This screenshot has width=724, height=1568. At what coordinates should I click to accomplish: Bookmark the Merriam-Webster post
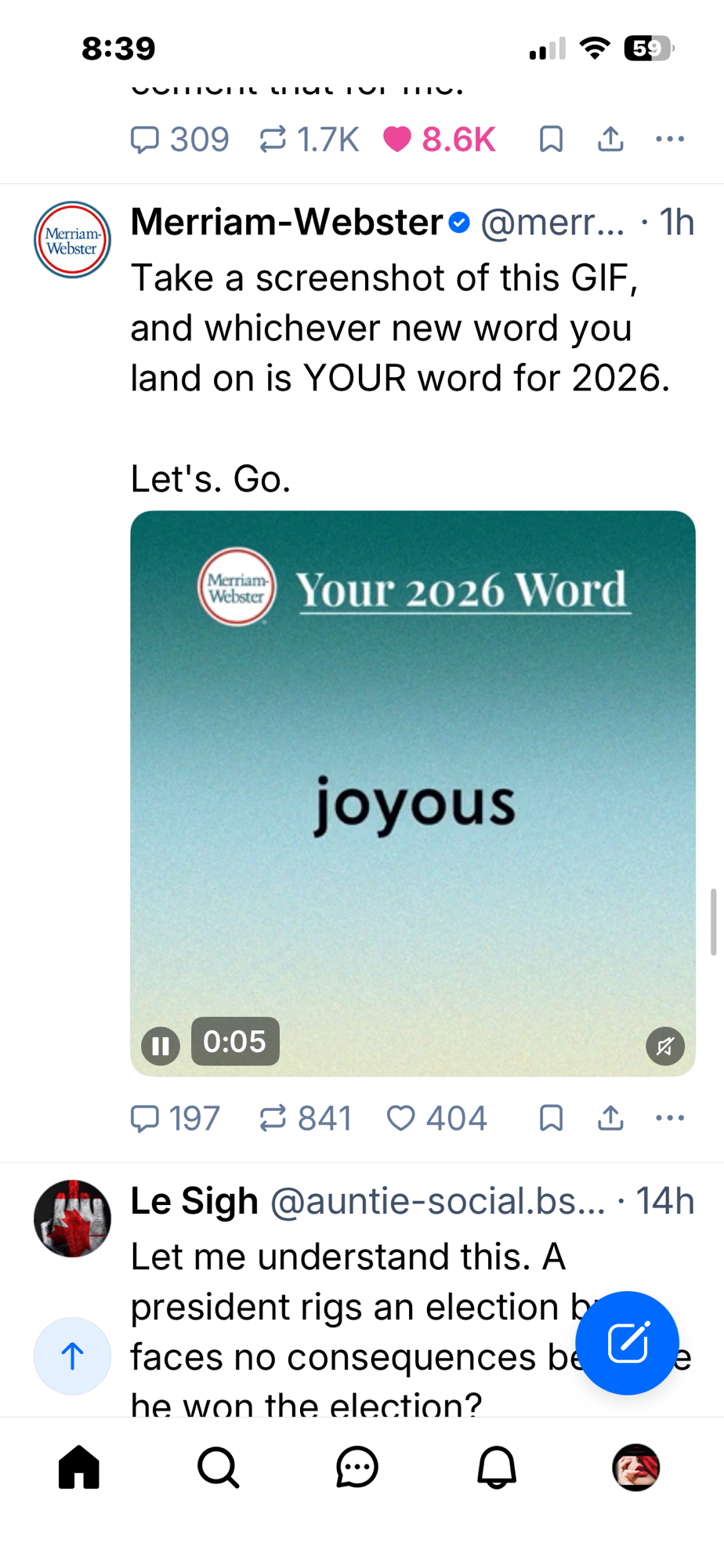(x=551, y=1118)
